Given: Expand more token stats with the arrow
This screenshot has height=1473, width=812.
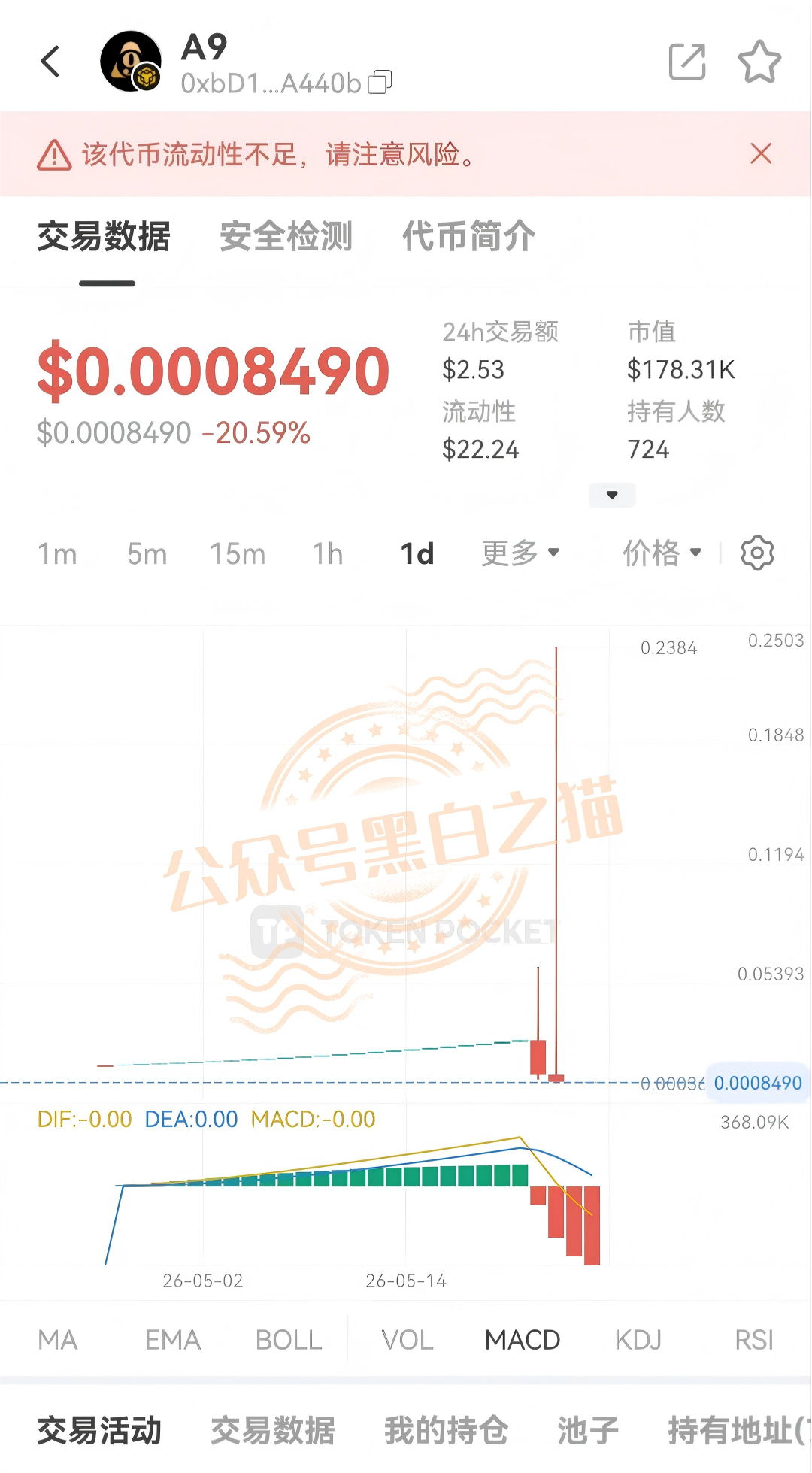Looking at the screenshot, I should pyautogui.click(x=612, y=495).
